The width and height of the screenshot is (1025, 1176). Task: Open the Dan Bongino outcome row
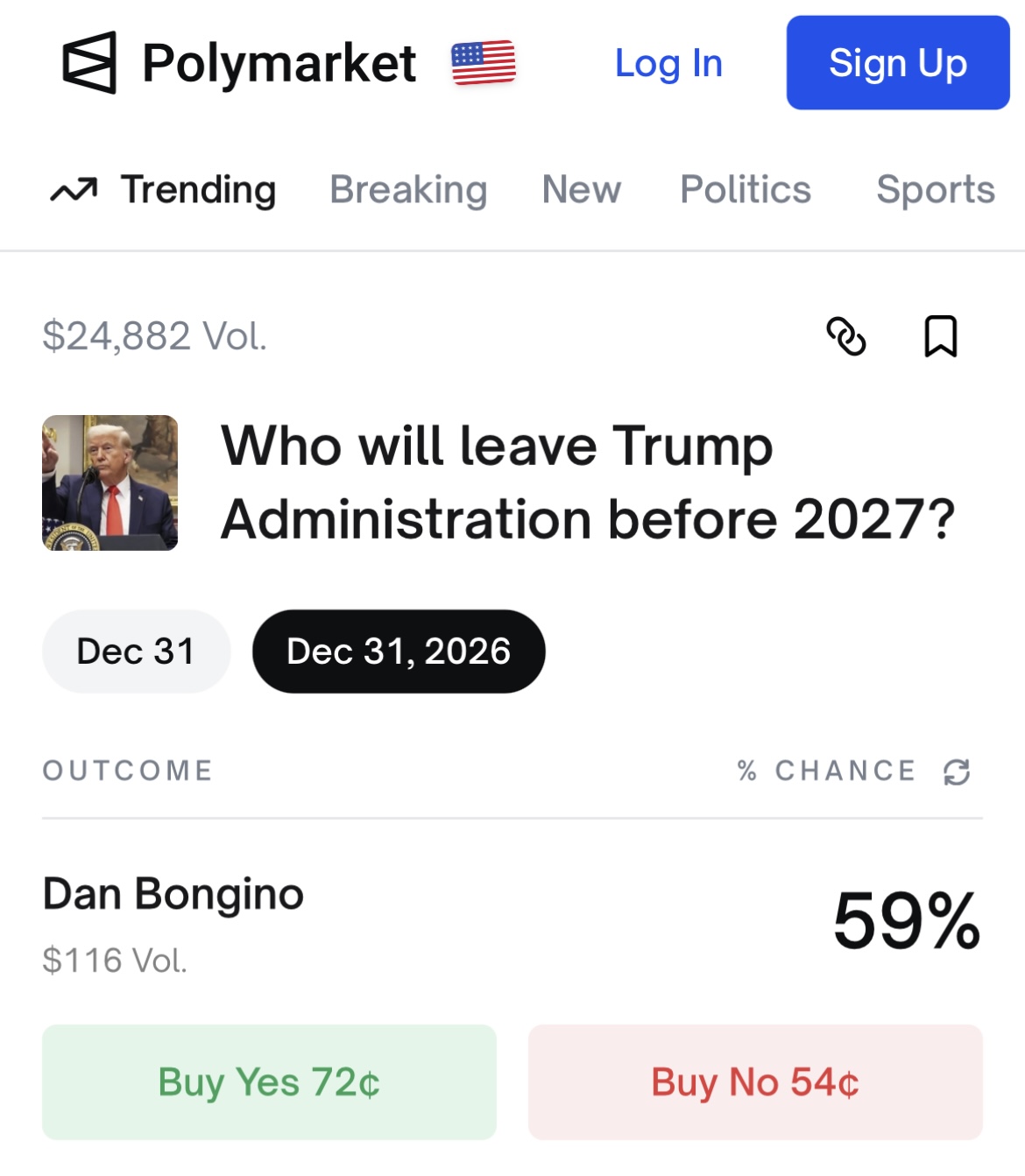173,895
